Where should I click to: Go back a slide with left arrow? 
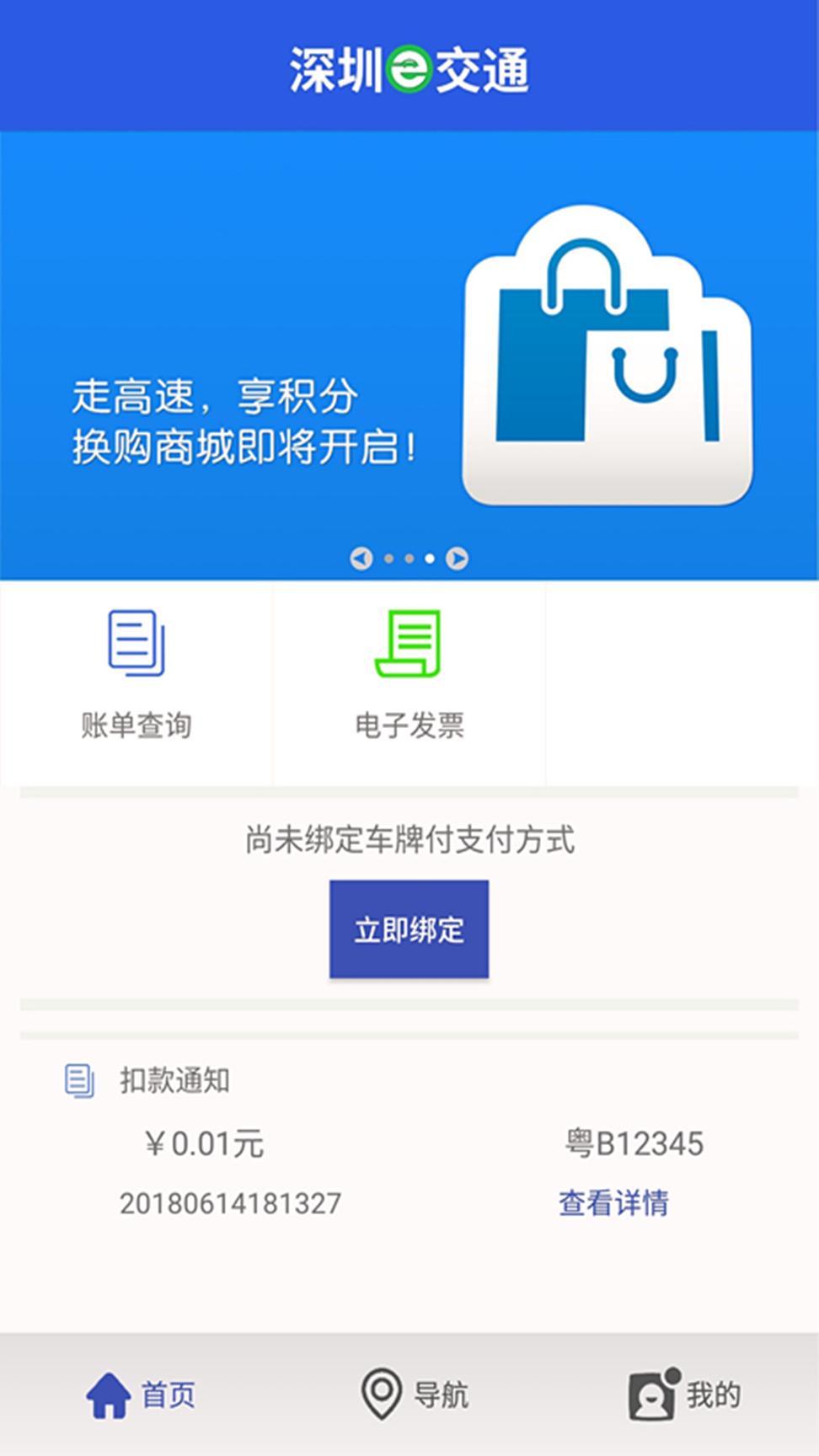(x=362, y=558)
